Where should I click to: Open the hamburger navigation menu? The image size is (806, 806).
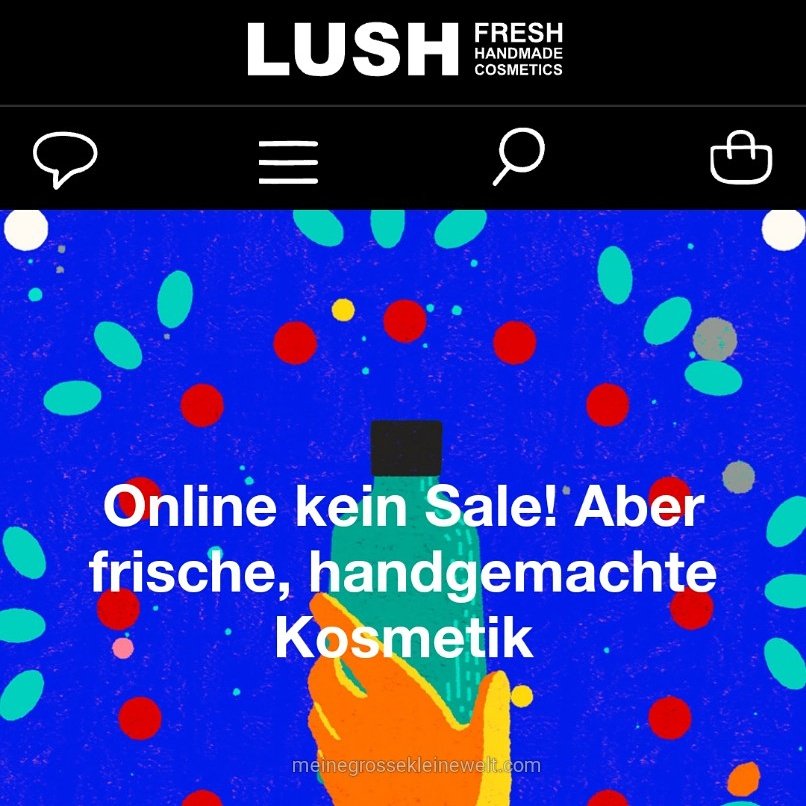click(x=288, y=161)
